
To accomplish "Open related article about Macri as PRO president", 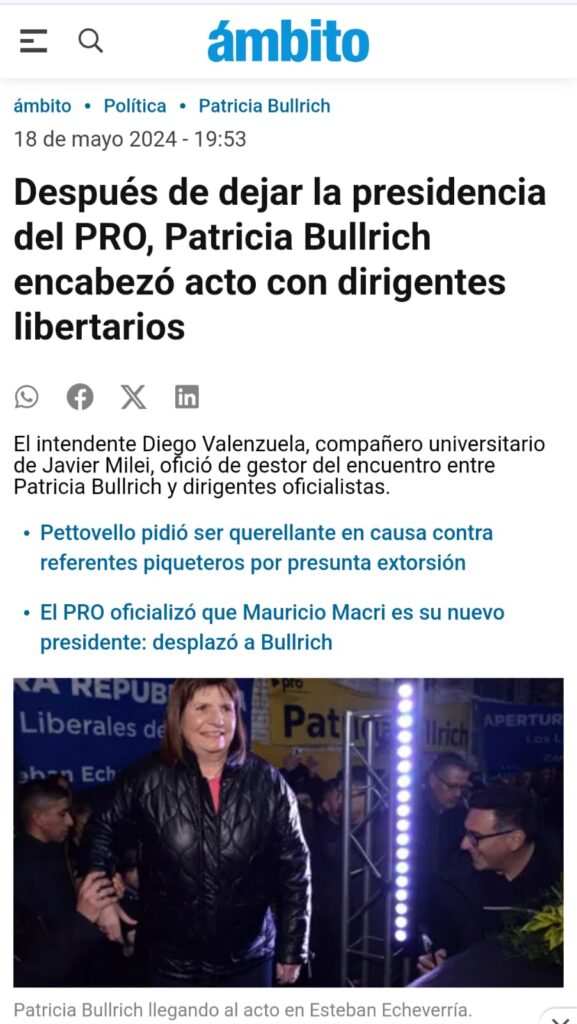I will click(272, 628).
